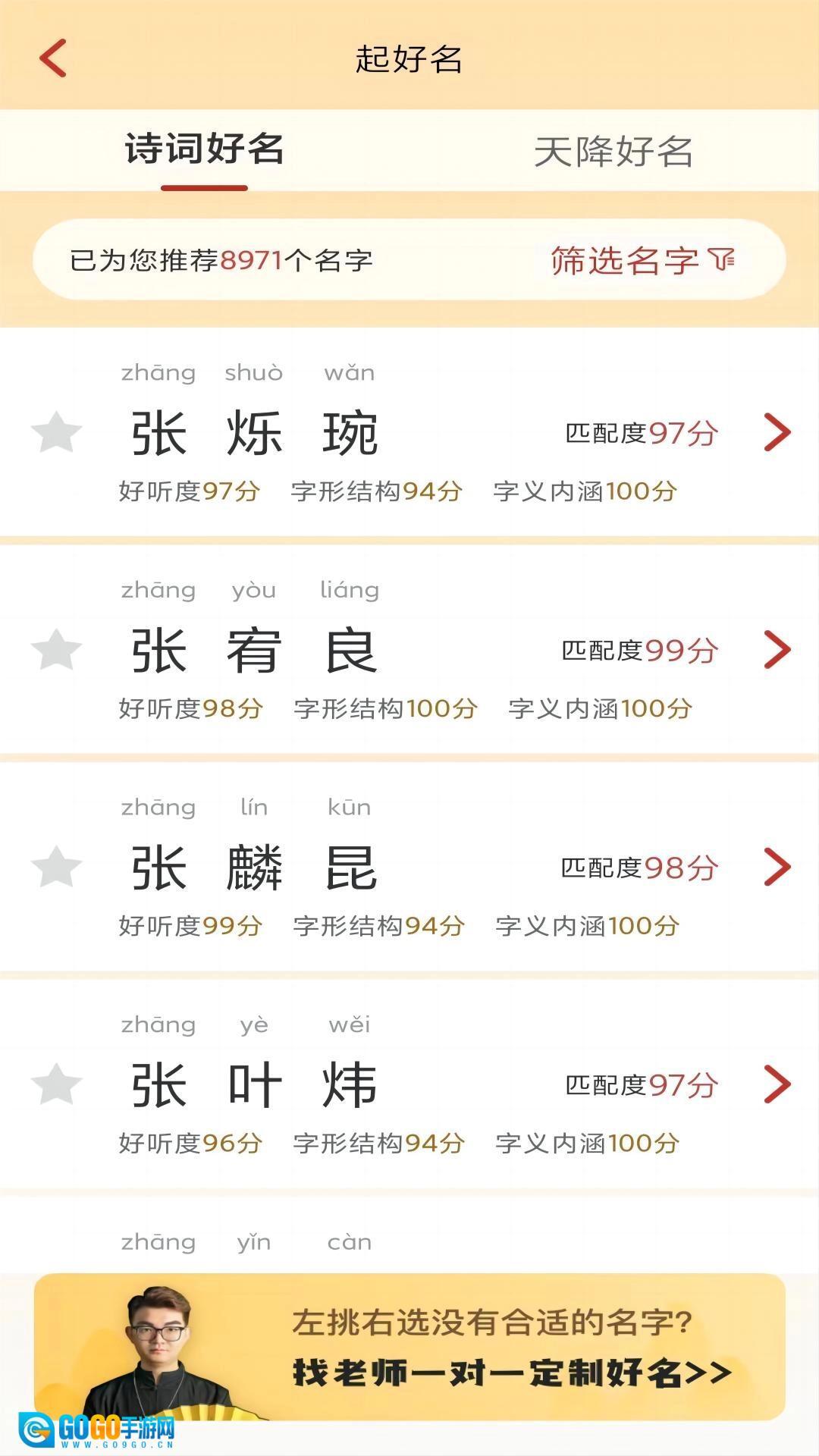
Task: View the 张宥良 name analysis
Action: [x=777, y=650]
